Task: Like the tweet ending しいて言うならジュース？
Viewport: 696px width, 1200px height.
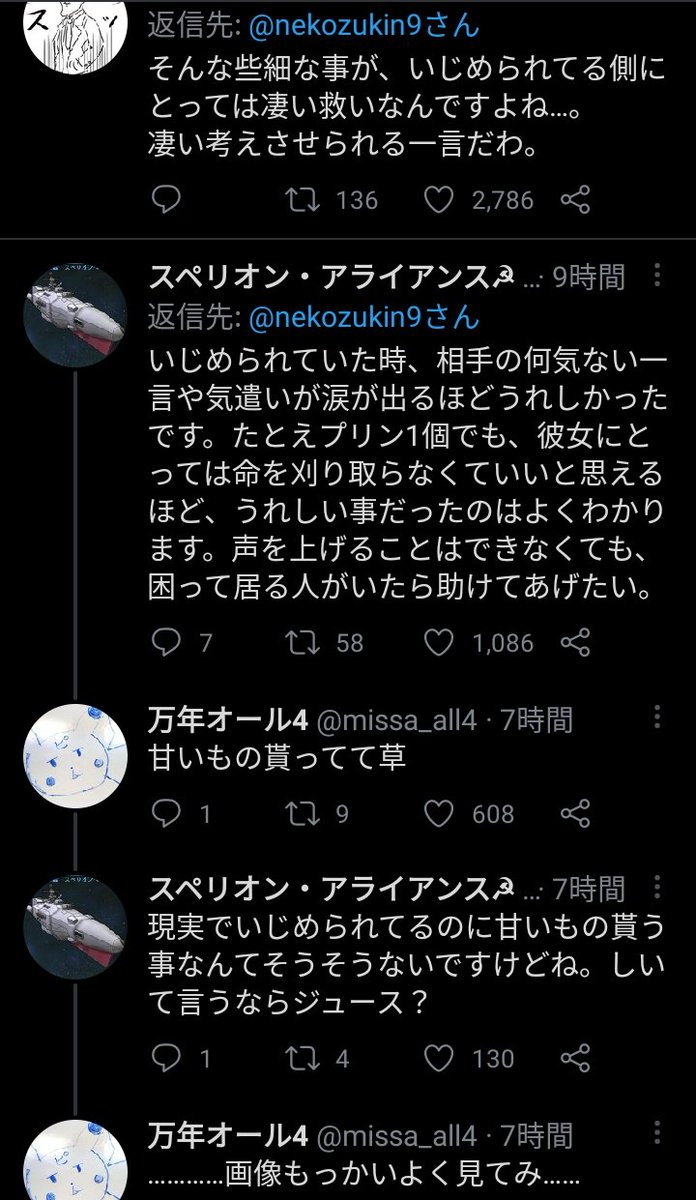Action: (438, 1058)
